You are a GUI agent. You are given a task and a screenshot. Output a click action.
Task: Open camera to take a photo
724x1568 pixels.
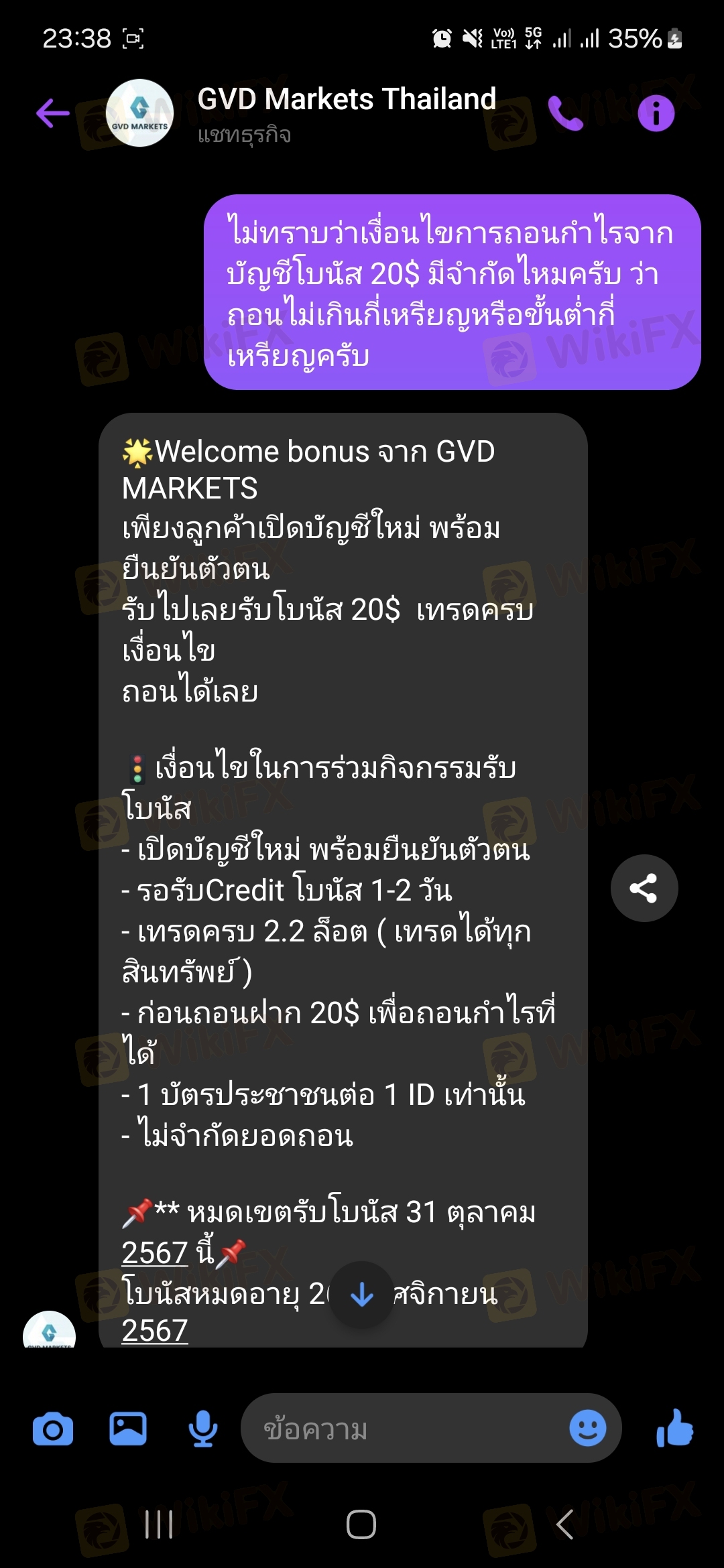coord(53,1429)
